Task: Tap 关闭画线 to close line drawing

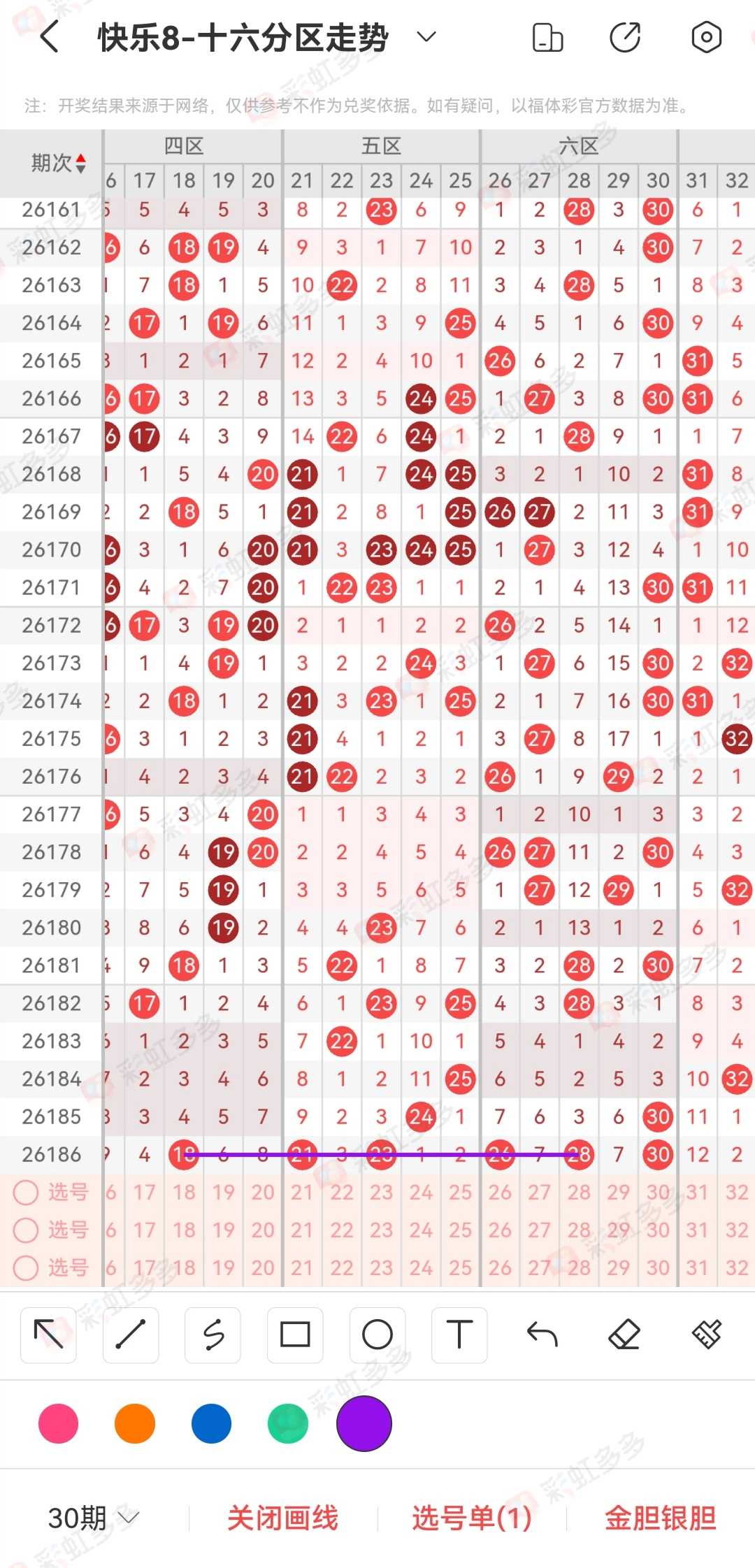Action: [x=282, y=1518]
